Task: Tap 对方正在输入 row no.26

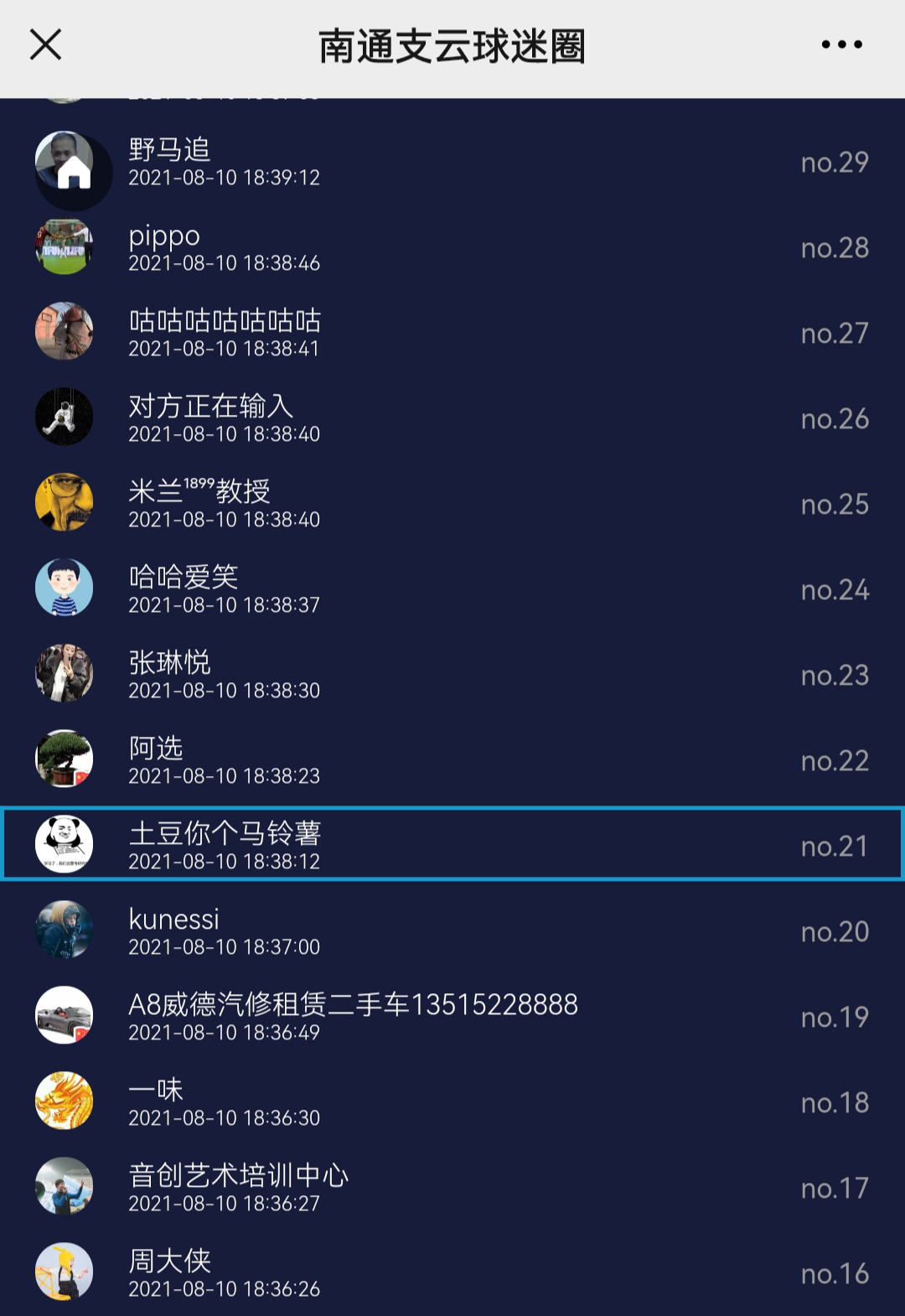Action: 452,419
